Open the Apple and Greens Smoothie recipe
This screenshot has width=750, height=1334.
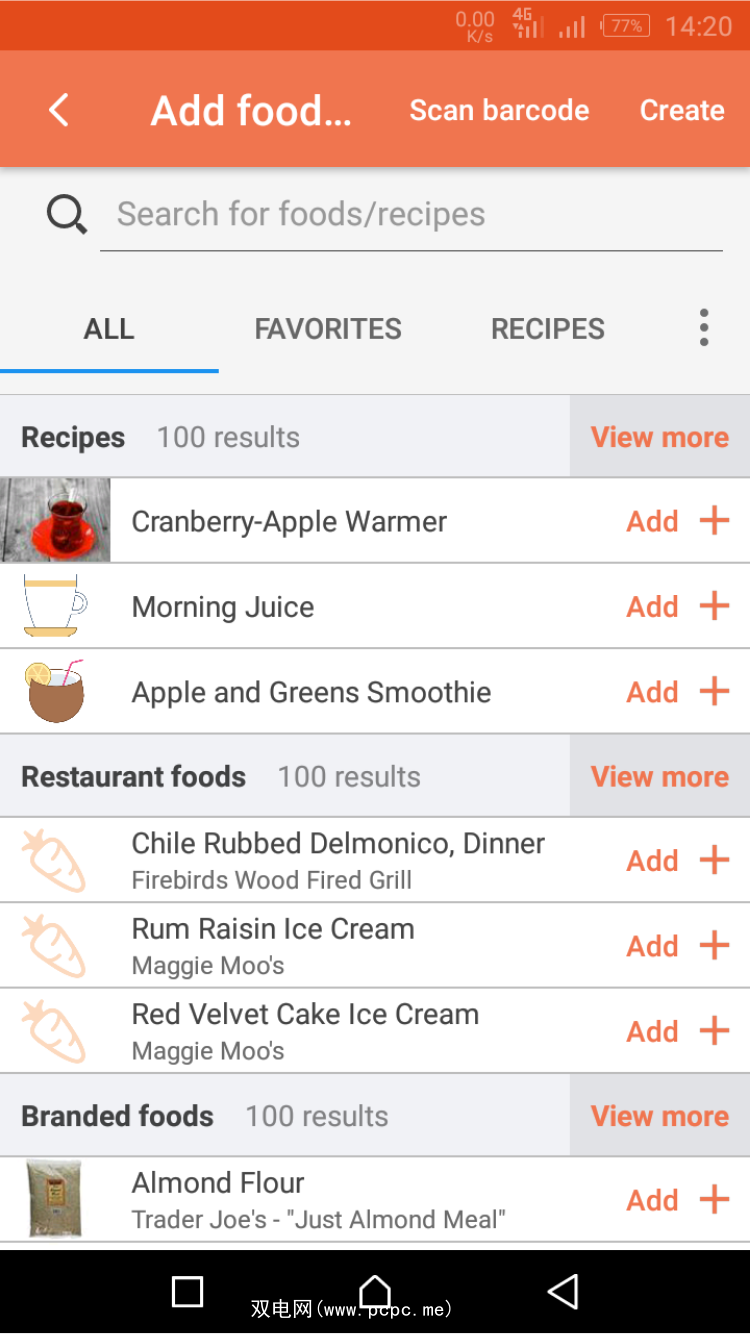point(311,692)
